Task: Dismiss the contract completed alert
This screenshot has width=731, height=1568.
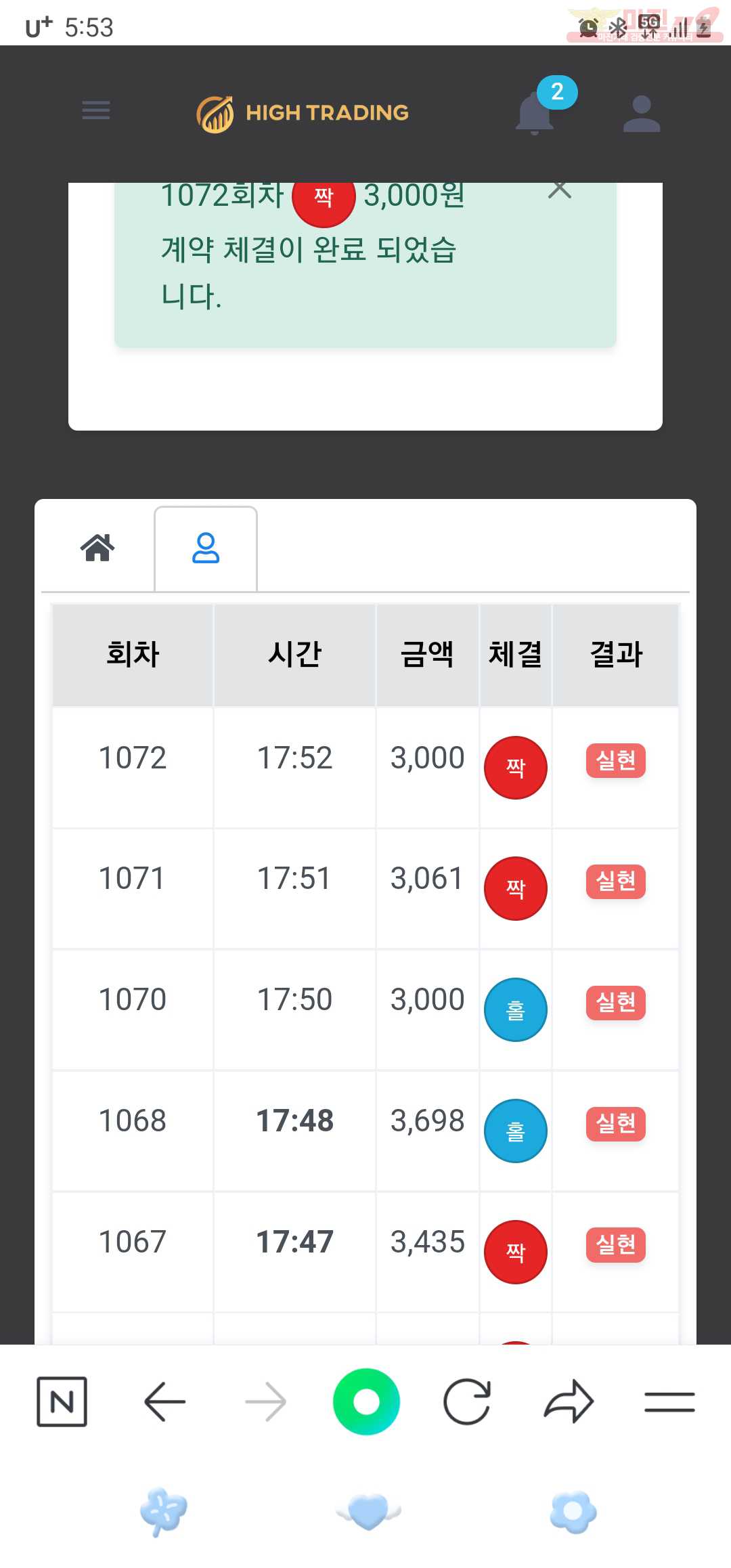Action: coord(559,190)
